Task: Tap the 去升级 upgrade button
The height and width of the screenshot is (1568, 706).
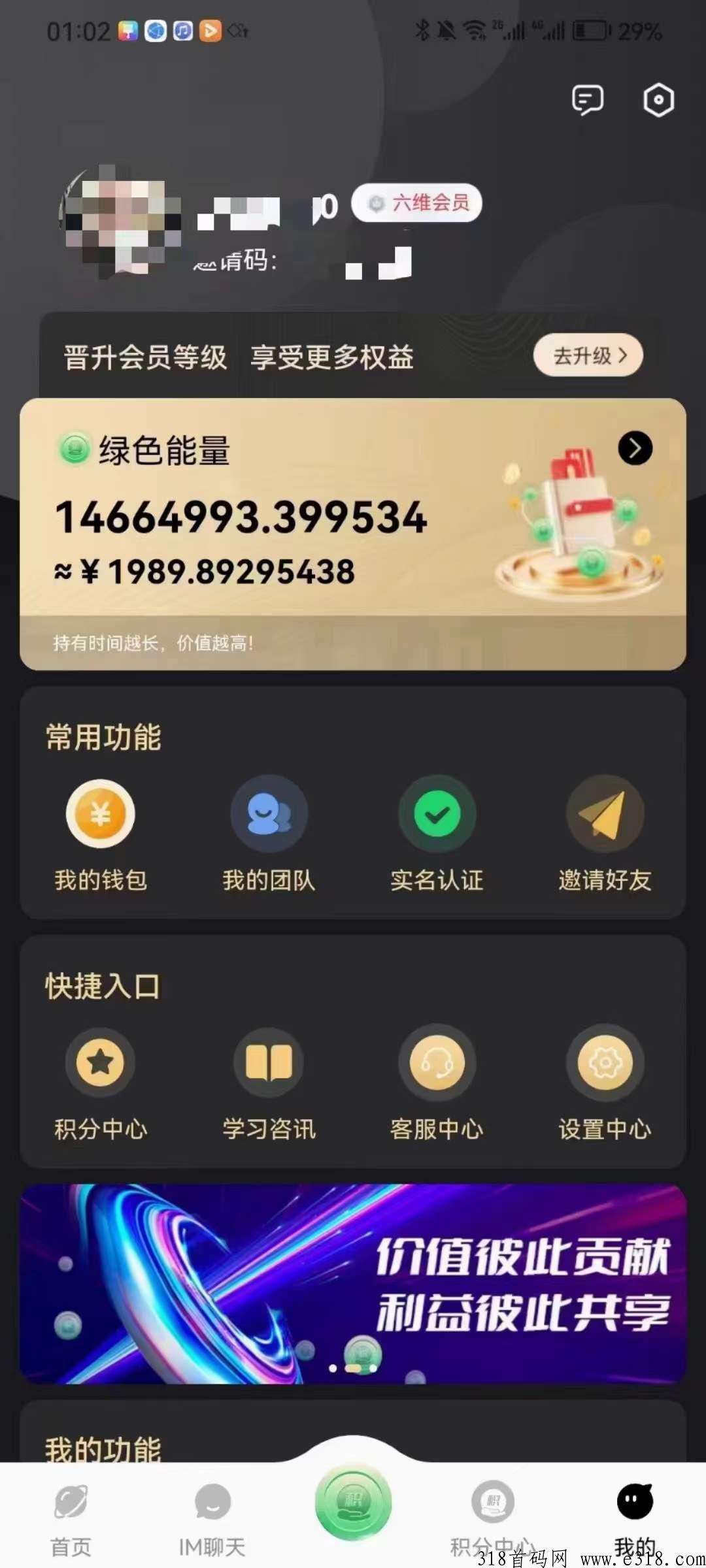Action: (x=588, y=355)
